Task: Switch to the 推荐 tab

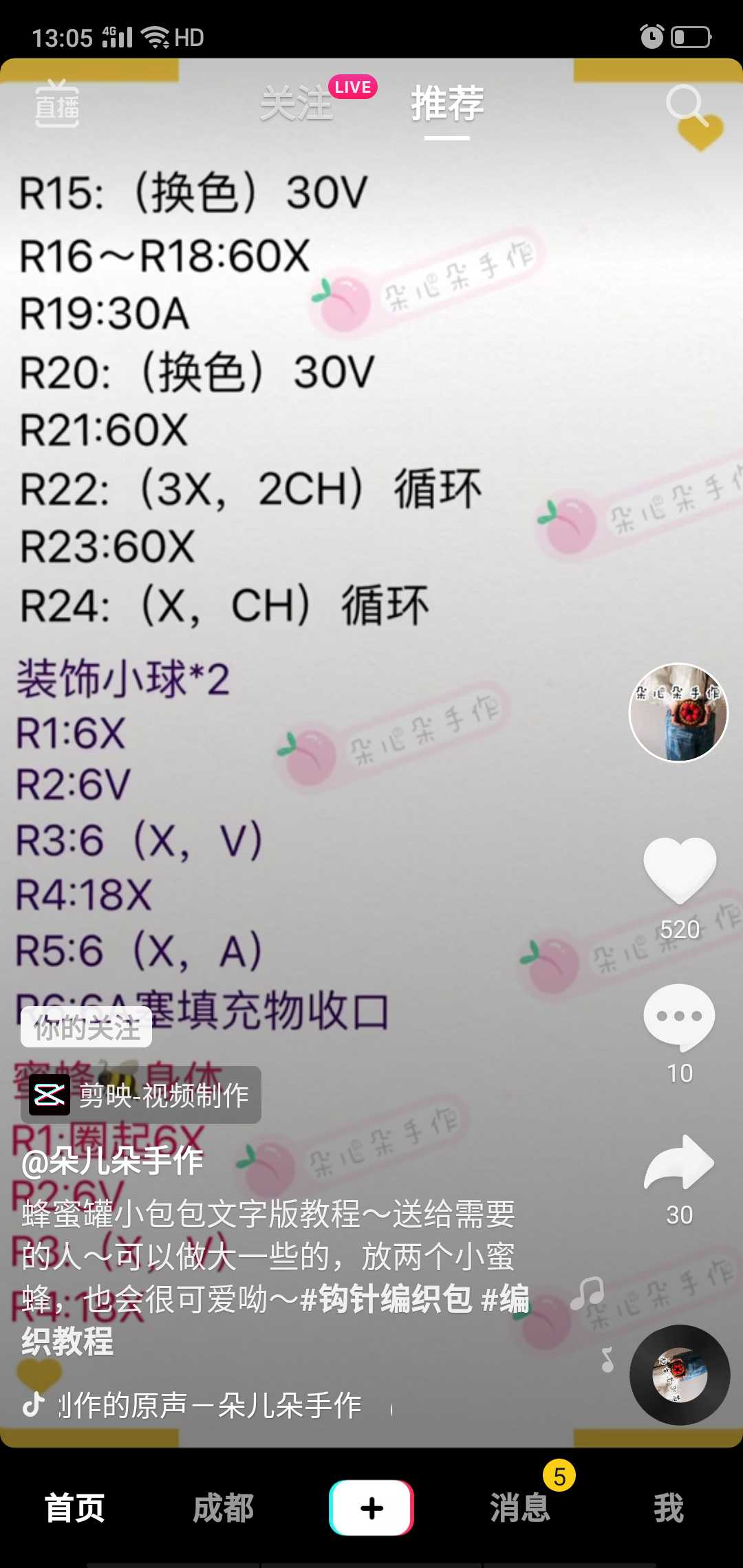Action: pos(447,104)
